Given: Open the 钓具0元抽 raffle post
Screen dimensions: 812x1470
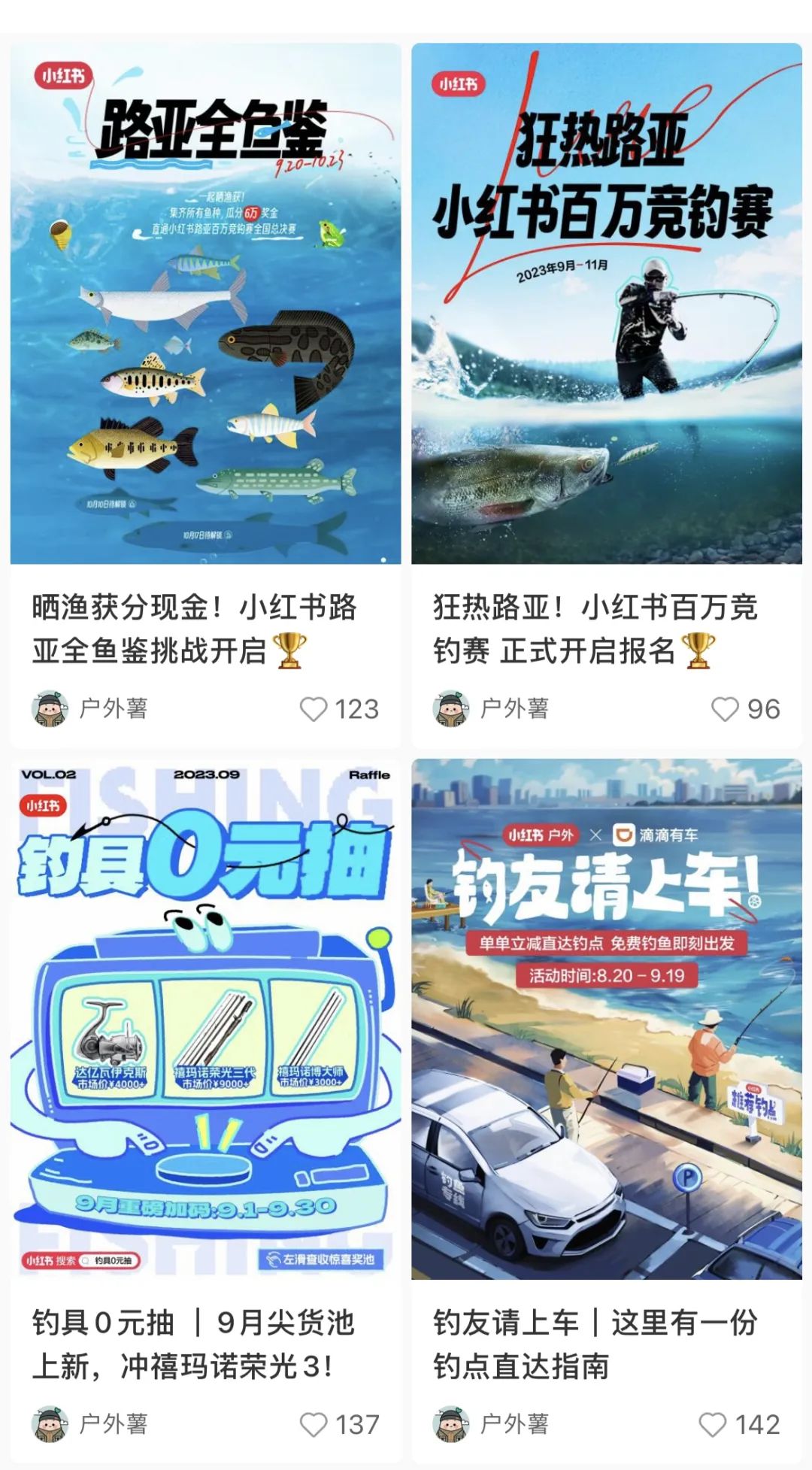Looking at the screenshot, I should click(x=205, y=1019).
